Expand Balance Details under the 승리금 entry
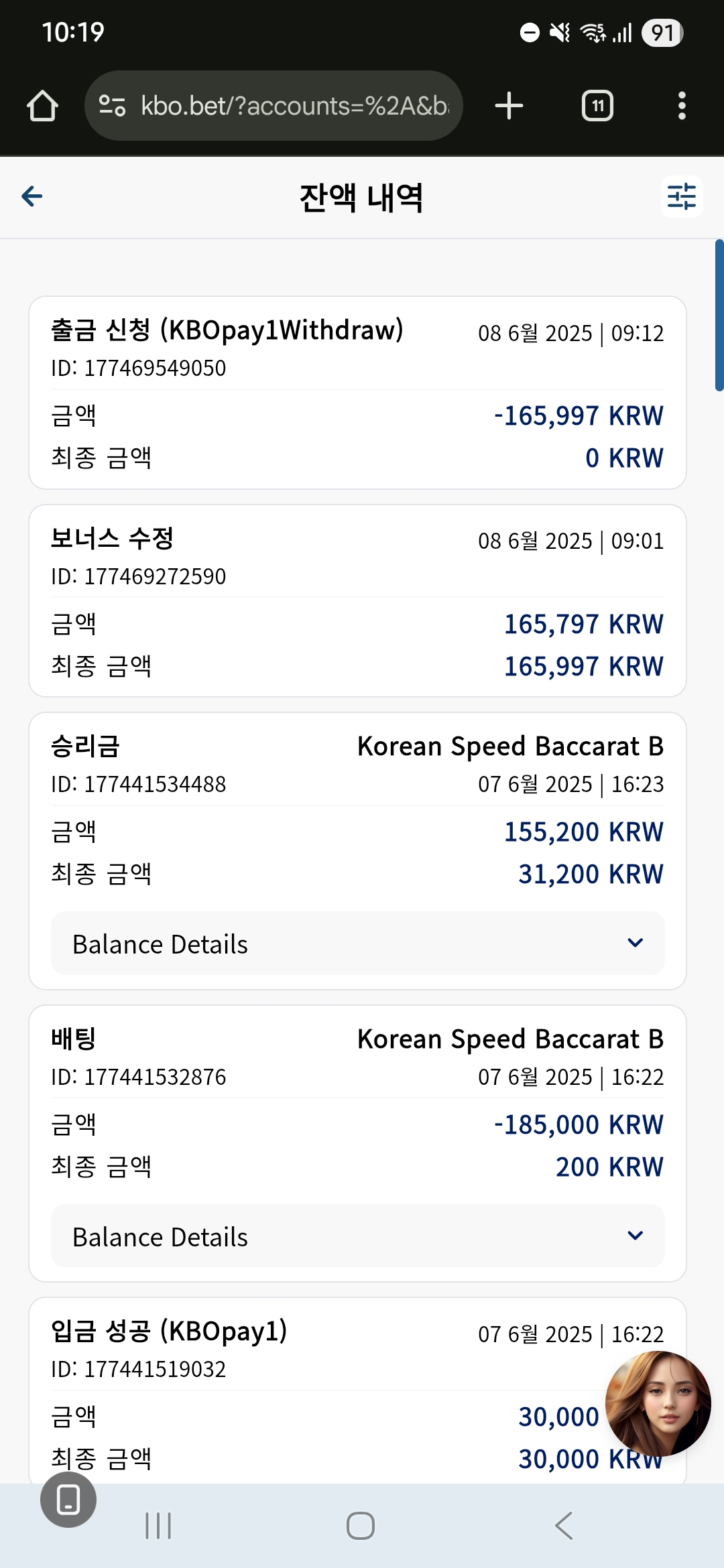Screen dimensions: 724x1568 358,943
